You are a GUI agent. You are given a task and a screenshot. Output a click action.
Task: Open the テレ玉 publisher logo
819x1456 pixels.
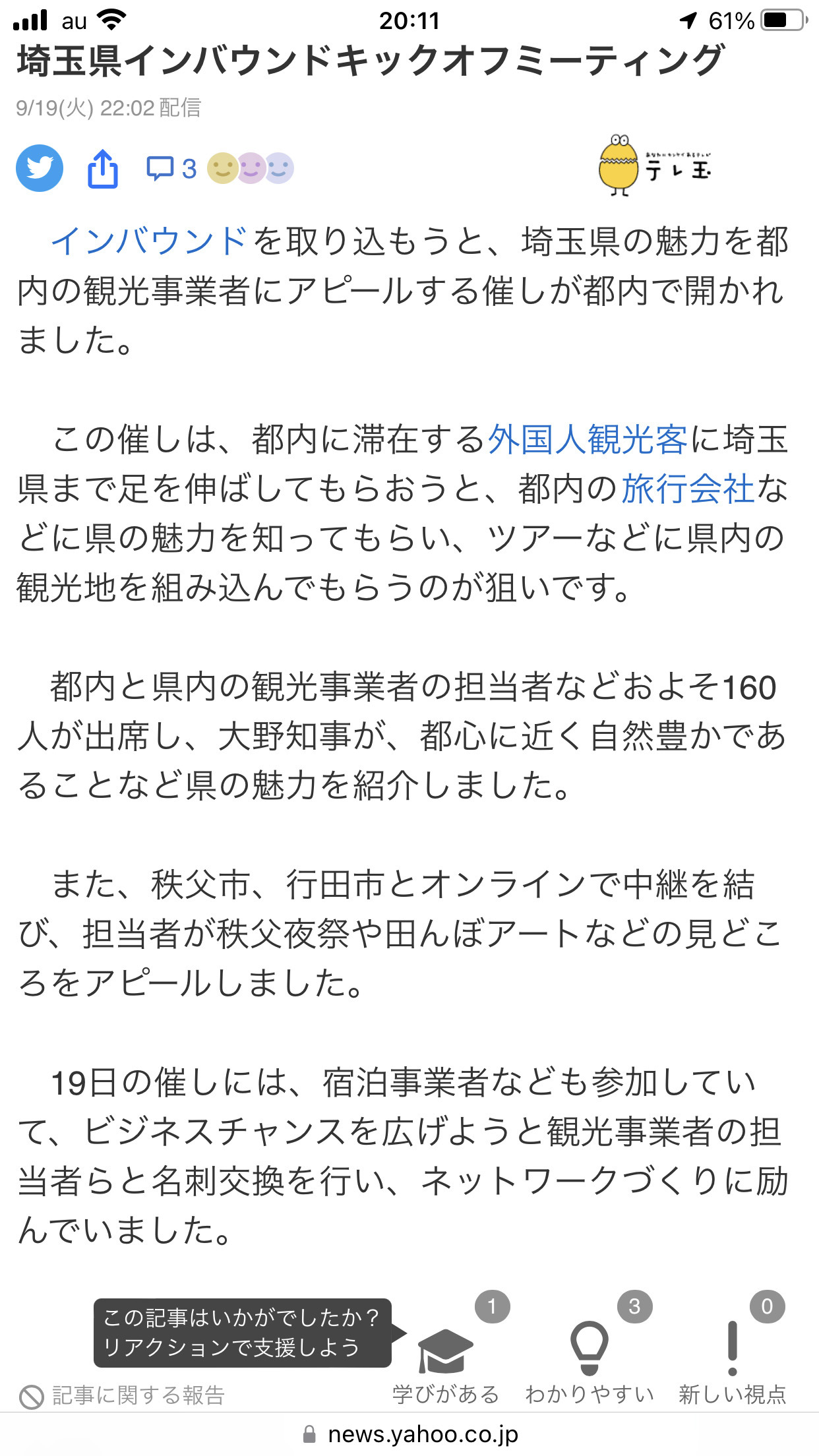pos(654,166)
